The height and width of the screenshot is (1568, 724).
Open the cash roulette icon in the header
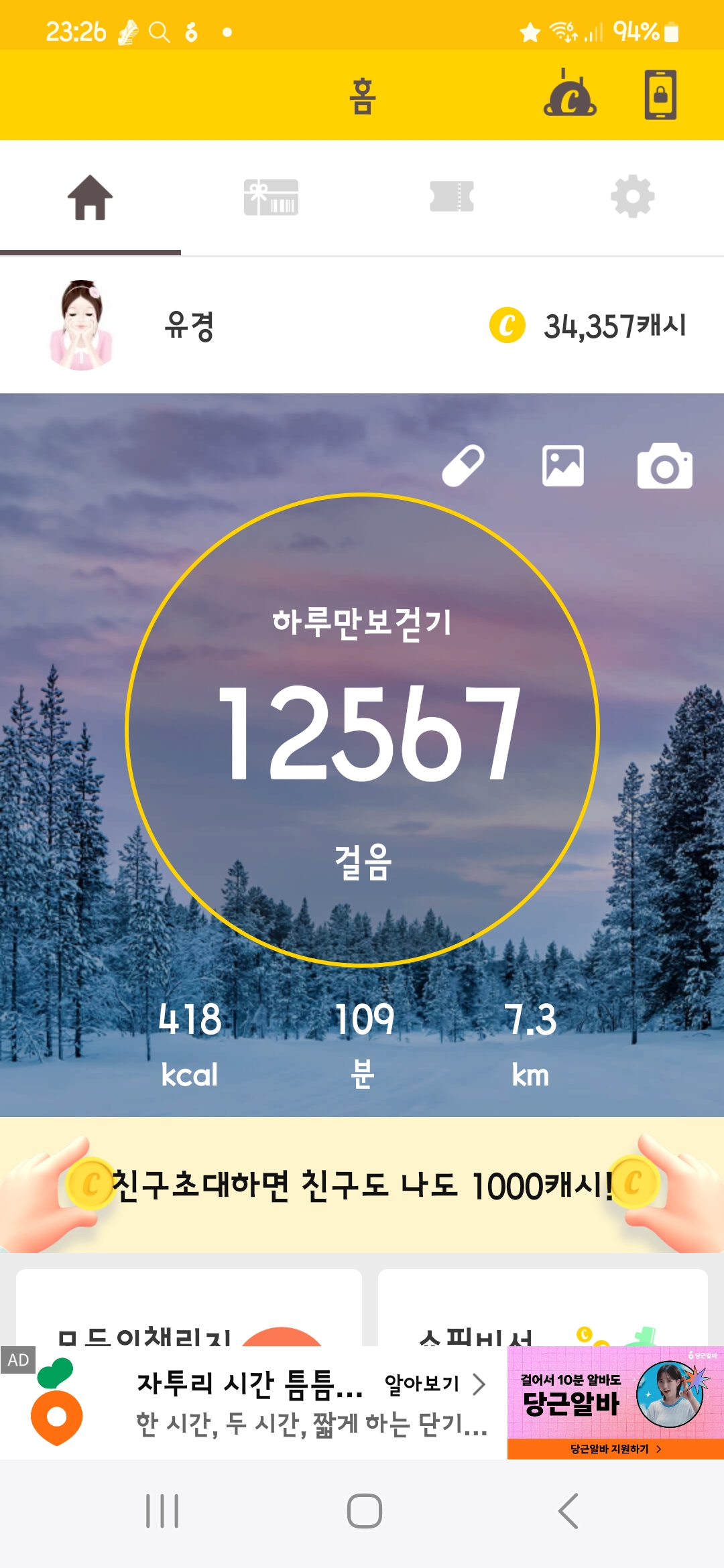pyautogui.click(x=569, y=94)
